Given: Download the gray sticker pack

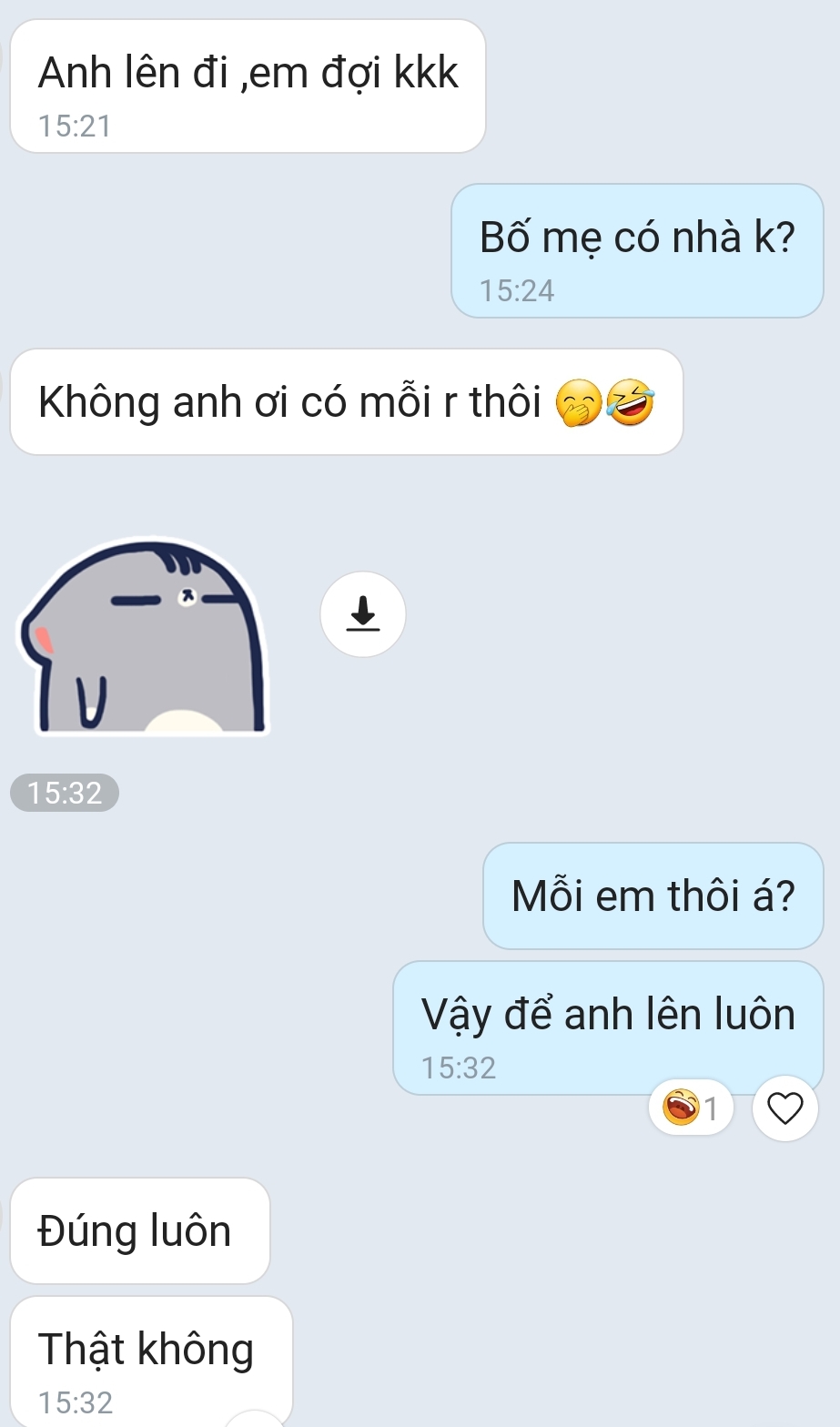Looking at the screenshot, I should tap(363, 614).
